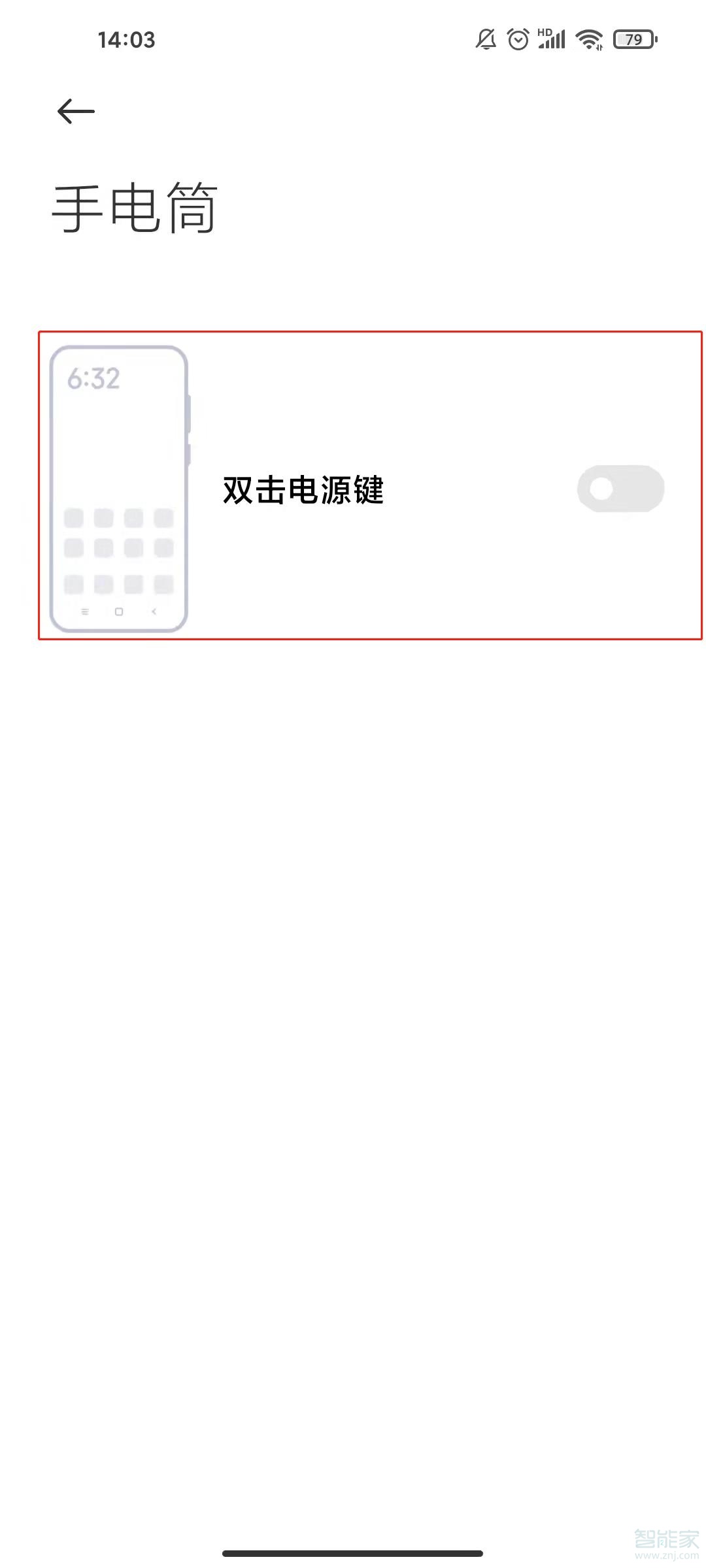
Task: Click the menu lines in the phone illustration
Action: pos(84,612)
